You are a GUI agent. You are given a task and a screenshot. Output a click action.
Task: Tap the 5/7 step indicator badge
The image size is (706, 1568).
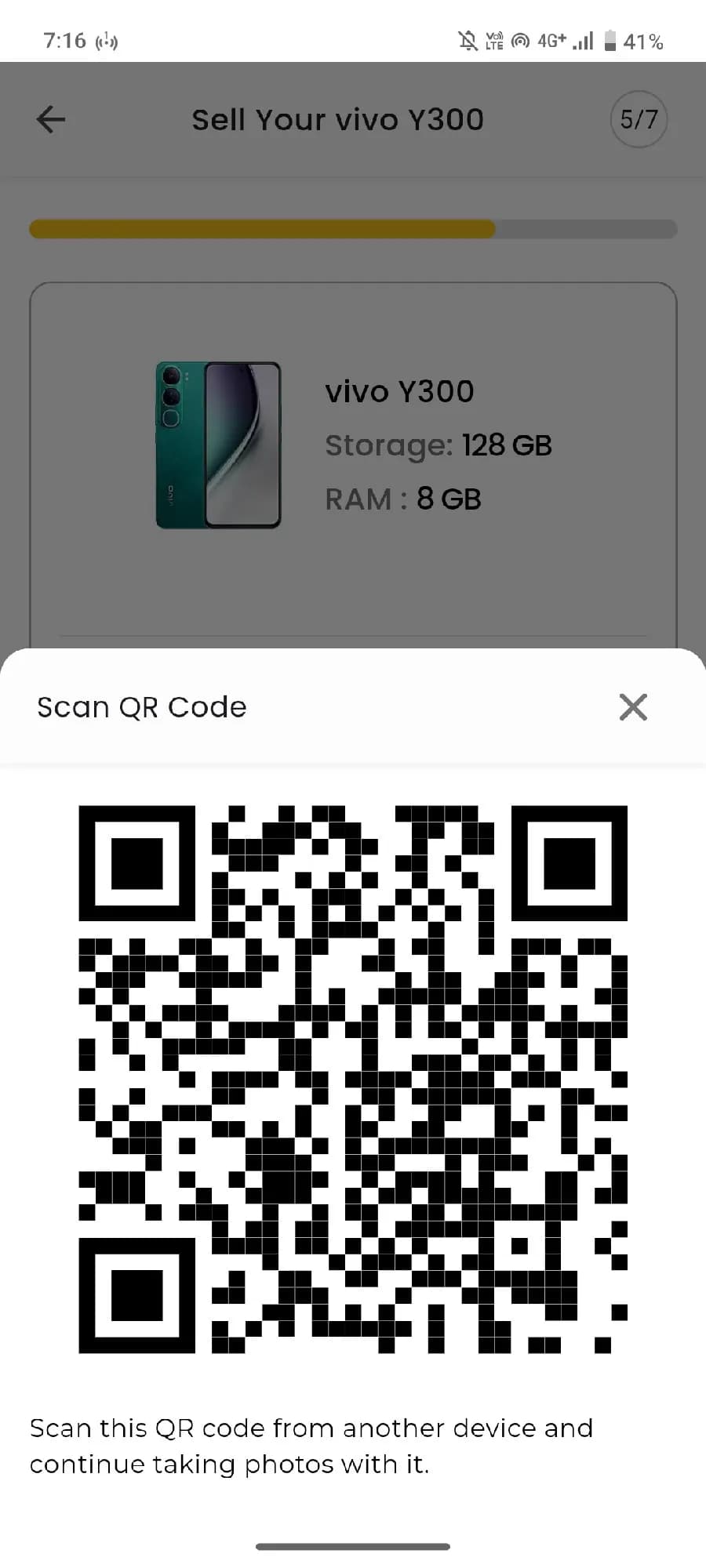pyautogui.click(x=638, y=119)
